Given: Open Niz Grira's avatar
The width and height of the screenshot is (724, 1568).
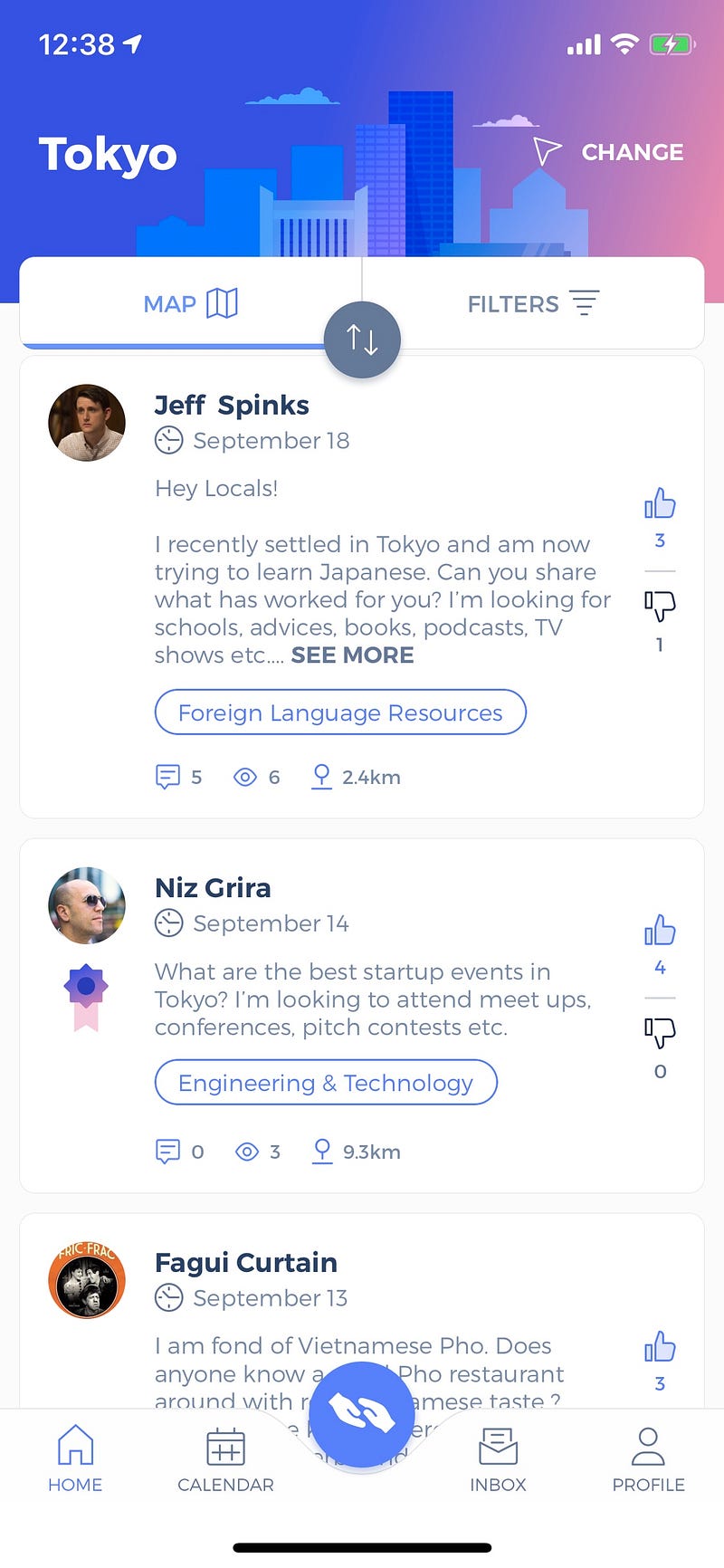Looking at the screenshot, I should (x=87, y=905).
